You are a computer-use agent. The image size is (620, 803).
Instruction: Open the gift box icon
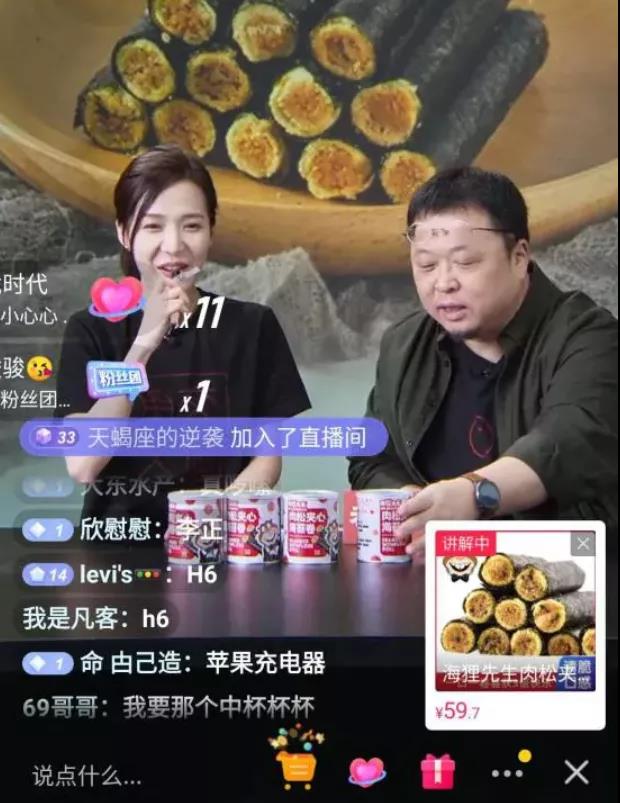[437, 770]
